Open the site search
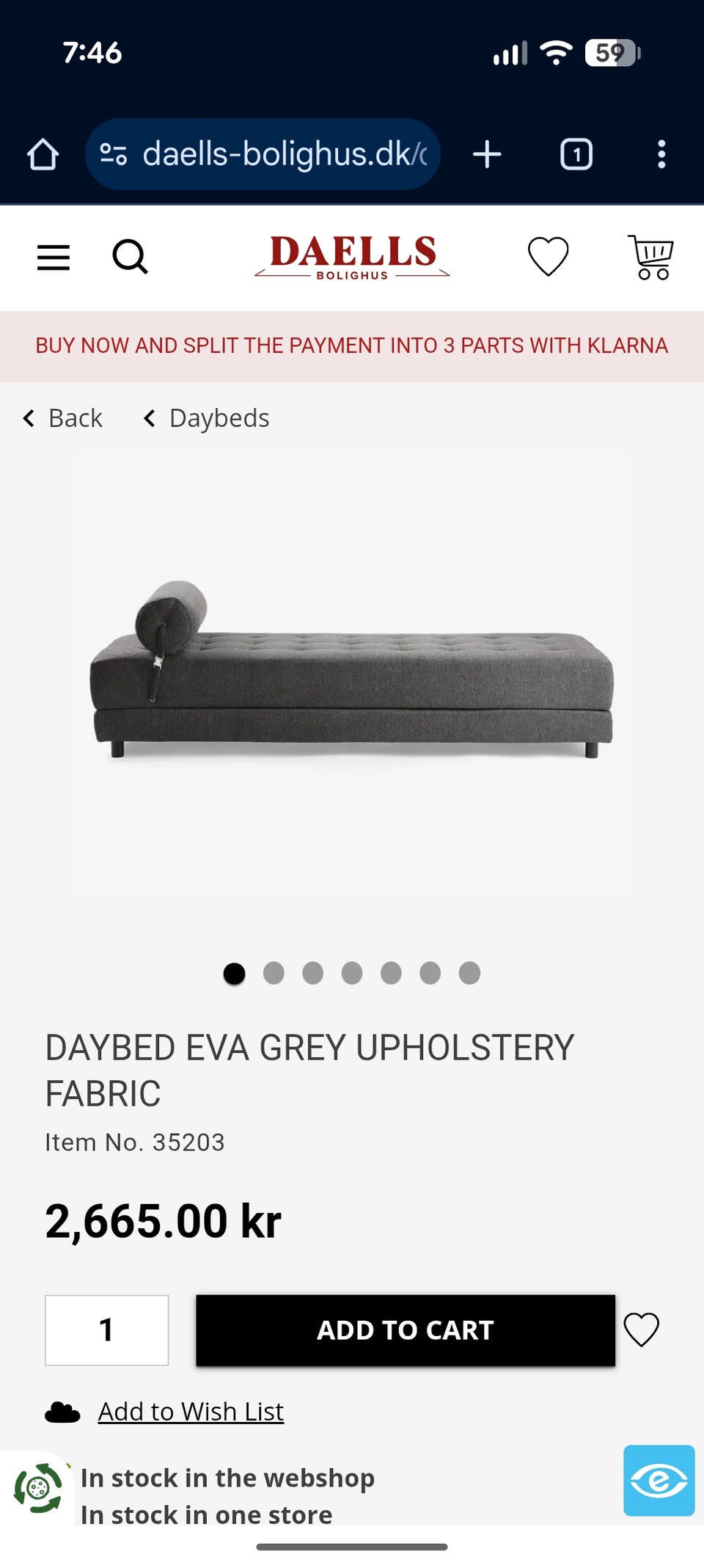Viewport: 704px width, 1568px height. (x=131, y=258)
